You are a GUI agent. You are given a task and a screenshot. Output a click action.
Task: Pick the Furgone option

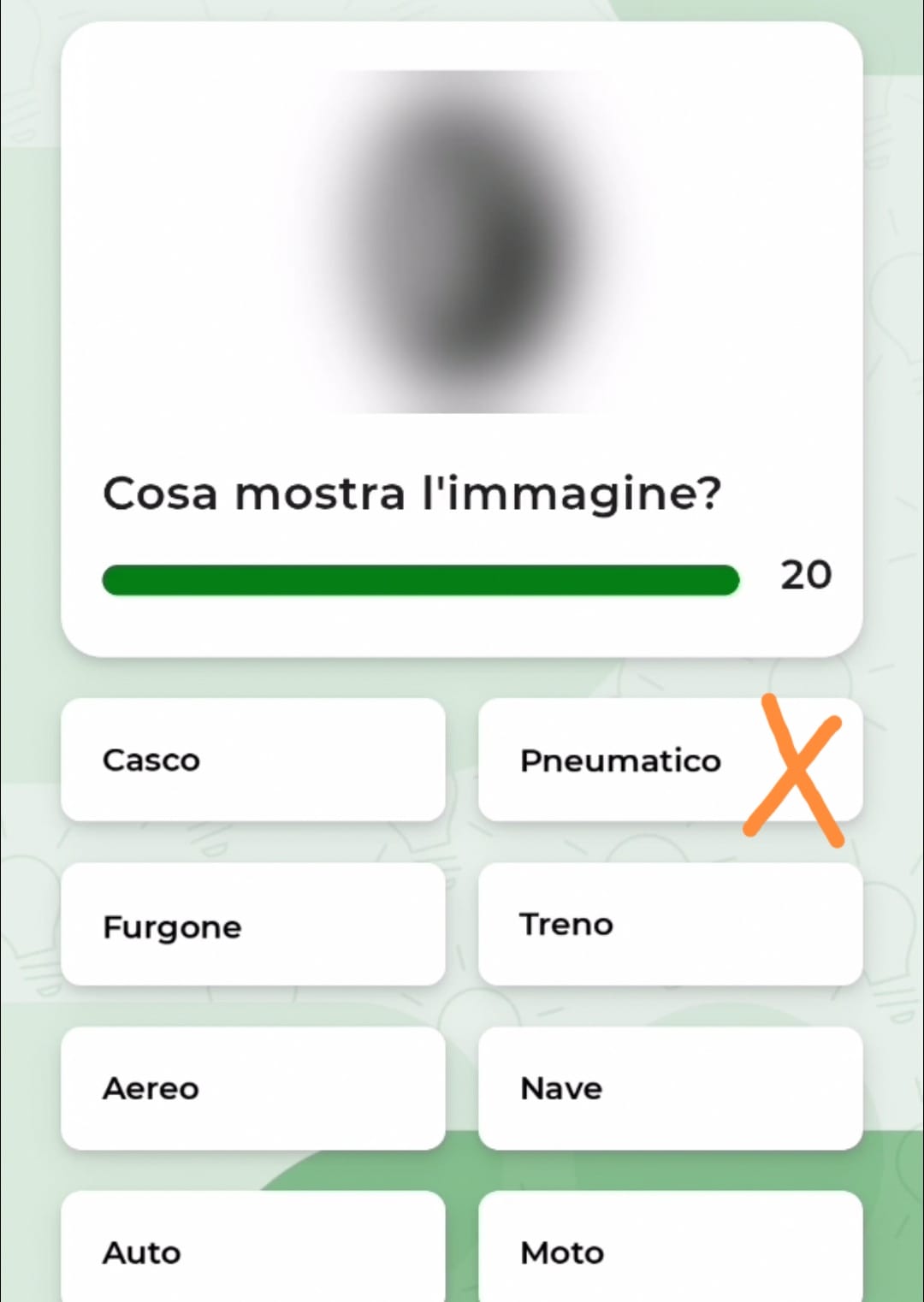tap(252, 925)
